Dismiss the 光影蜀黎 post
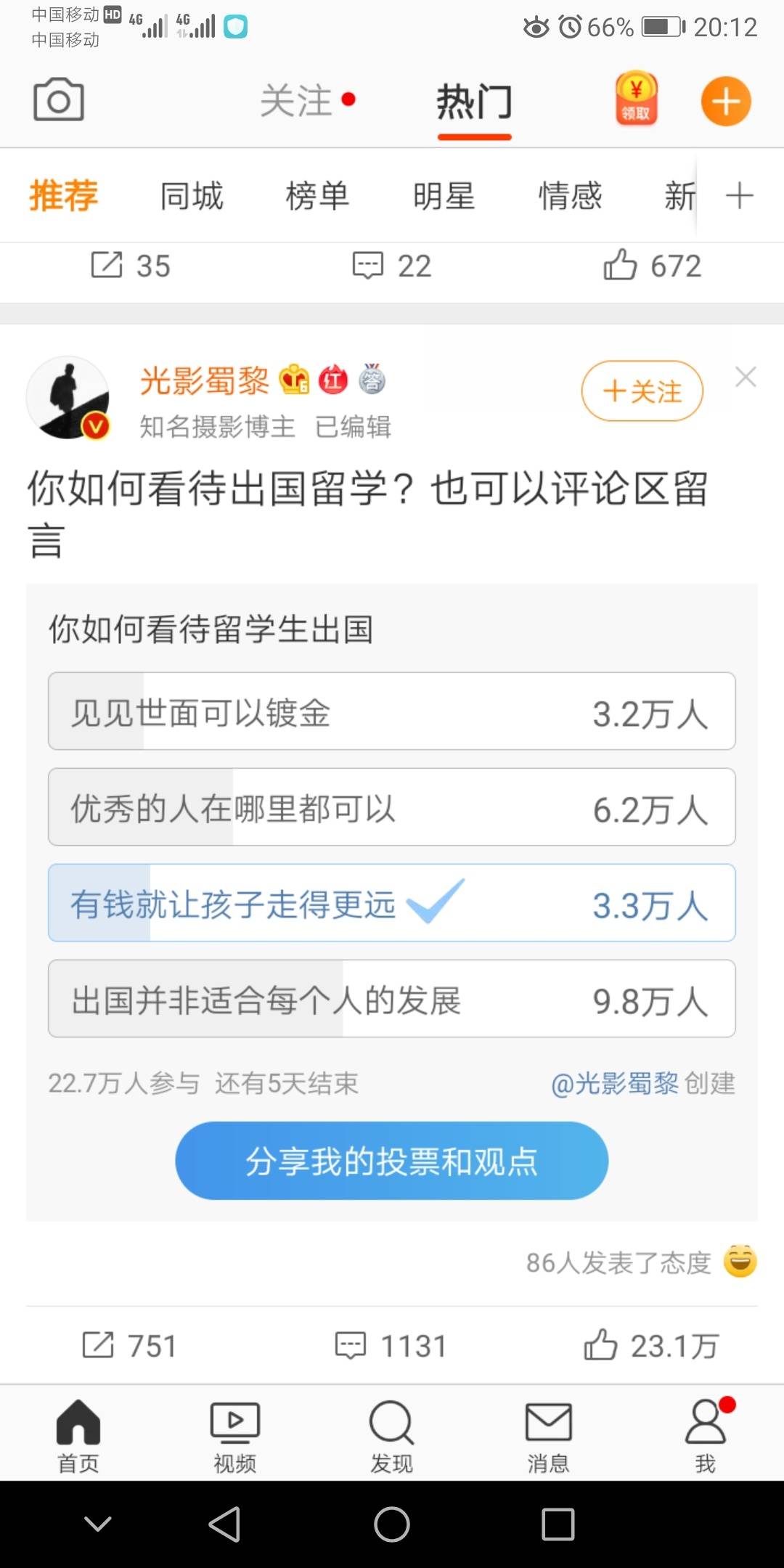784x1568 pixels. click(x=746, y=377)
